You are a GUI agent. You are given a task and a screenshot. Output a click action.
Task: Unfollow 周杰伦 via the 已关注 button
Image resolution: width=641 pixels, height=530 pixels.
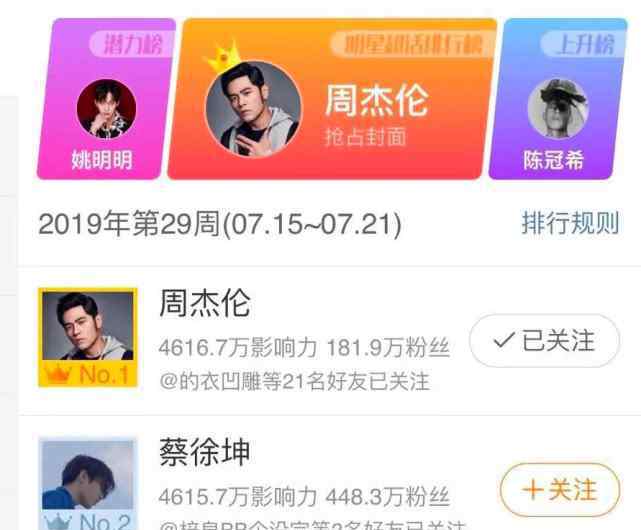pos(545,341)
